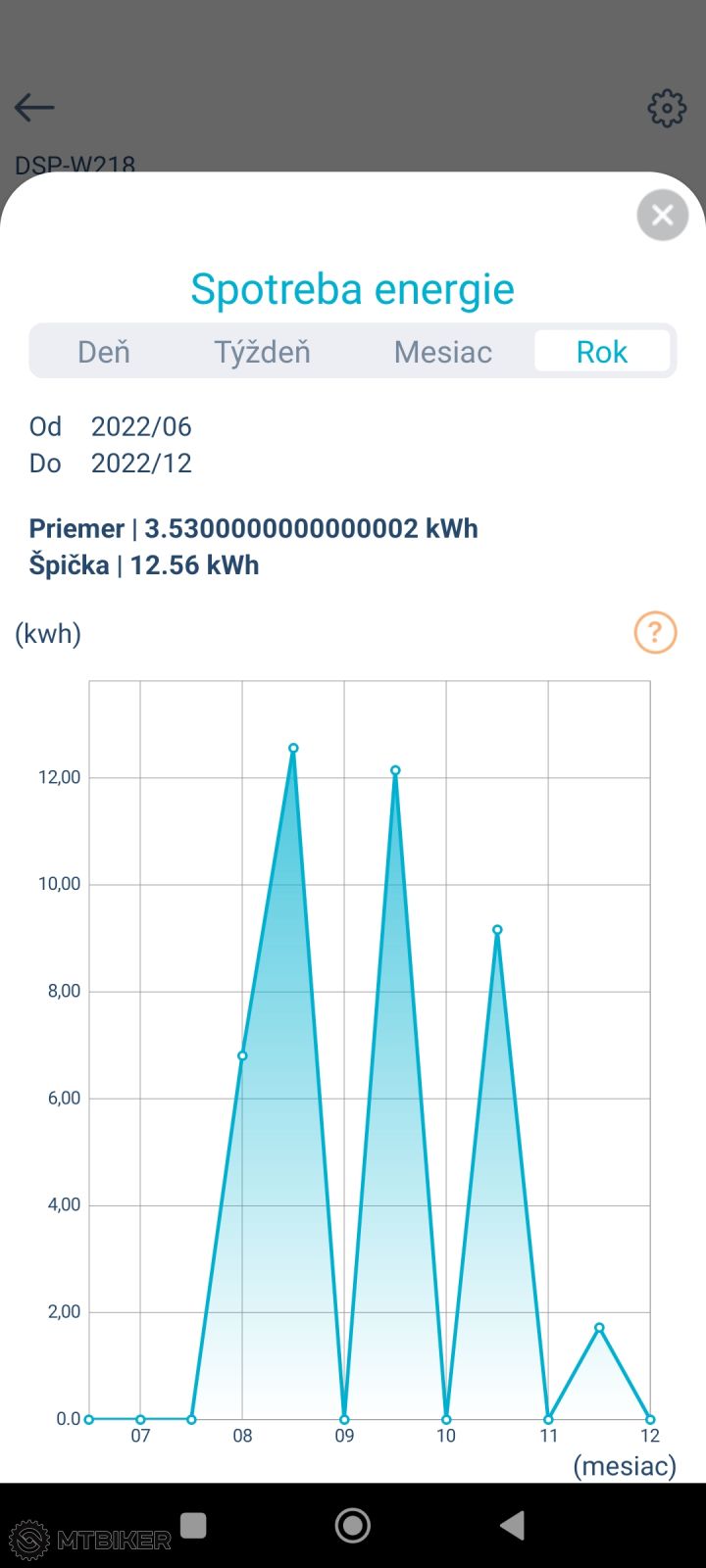Switch to the Deň tab
Viewport: 706px width, 1568px height.
(104, 352)
